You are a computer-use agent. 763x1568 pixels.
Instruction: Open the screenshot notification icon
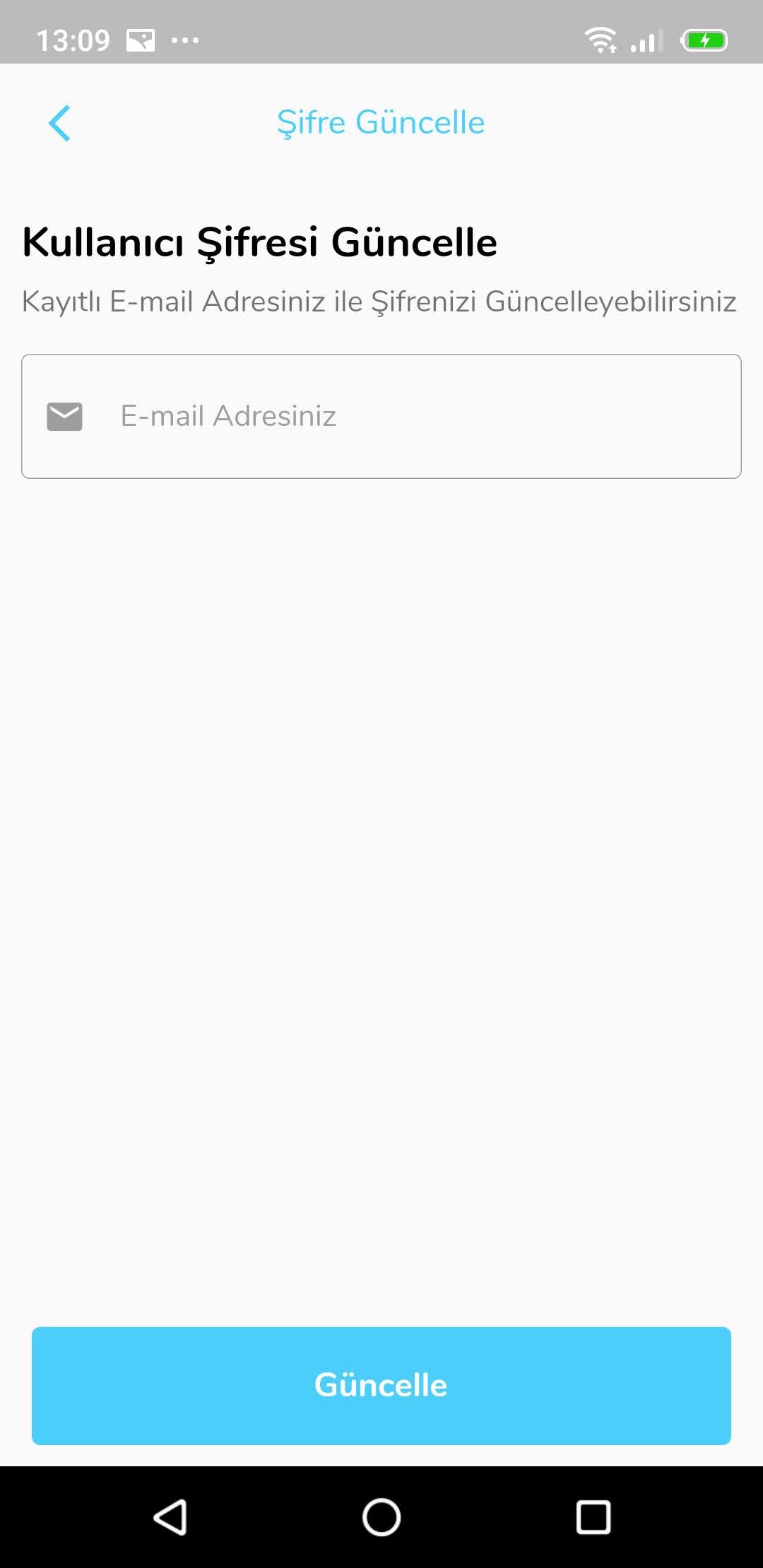coord(138,39)
